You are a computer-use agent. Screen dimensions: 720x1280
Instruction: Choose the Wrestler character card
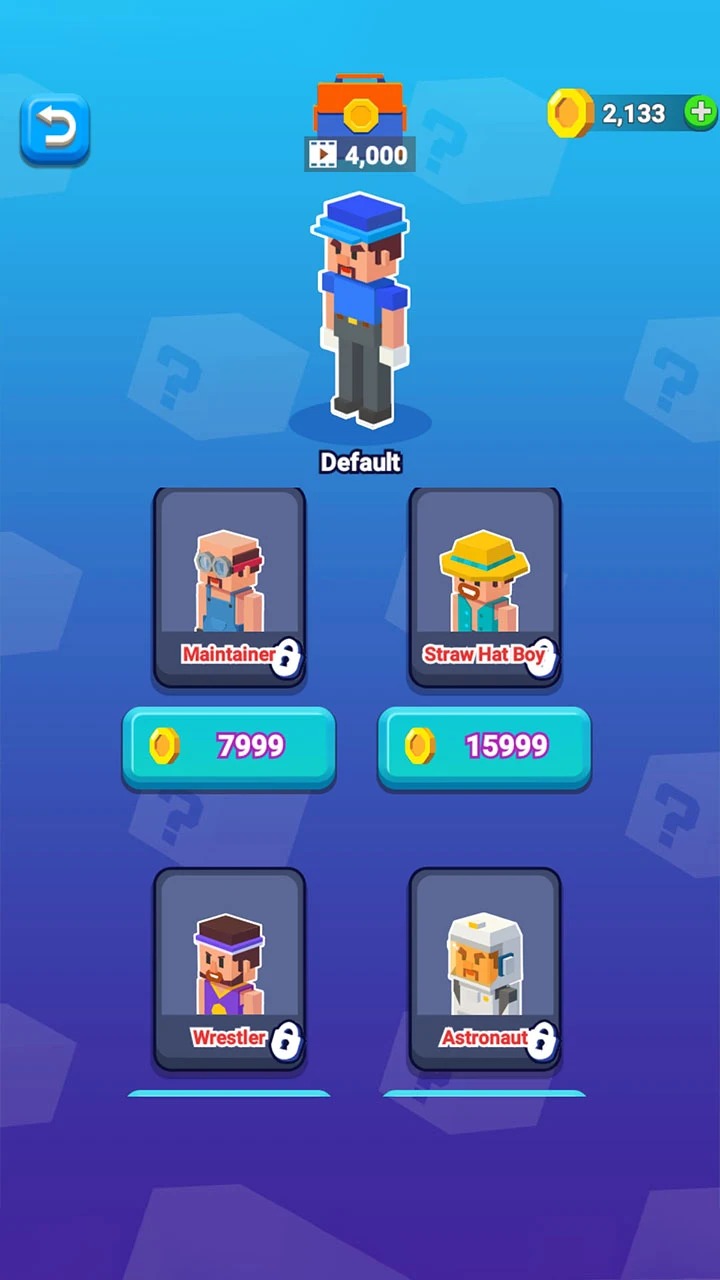(229, 968)
